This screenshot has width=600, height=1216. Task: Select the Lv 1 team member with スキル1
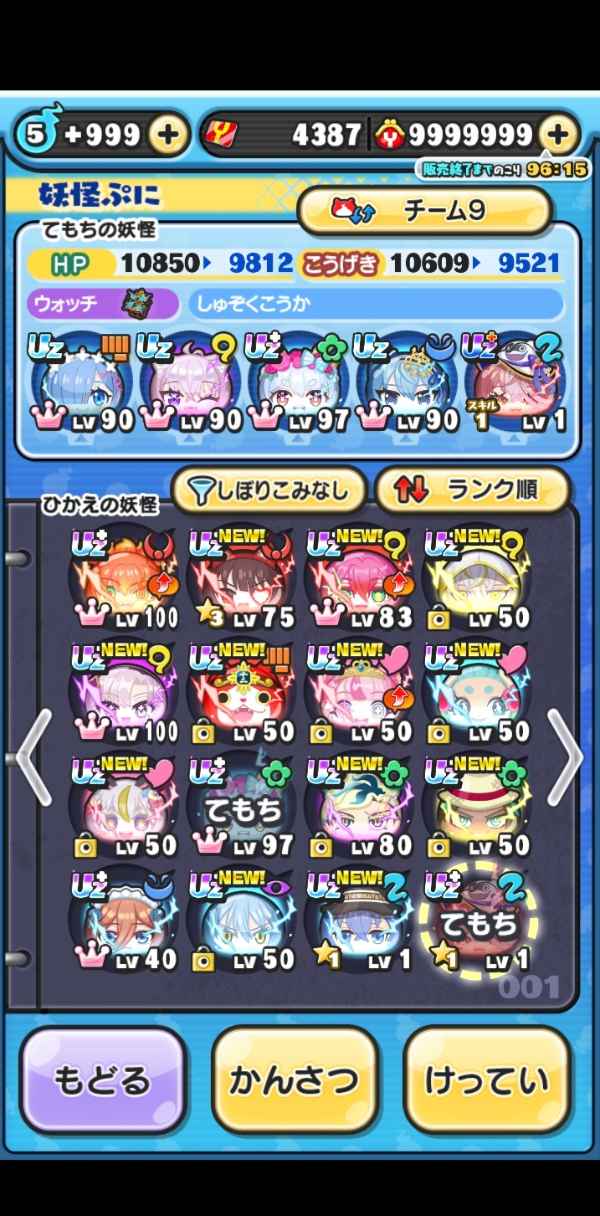click(514, 384)
